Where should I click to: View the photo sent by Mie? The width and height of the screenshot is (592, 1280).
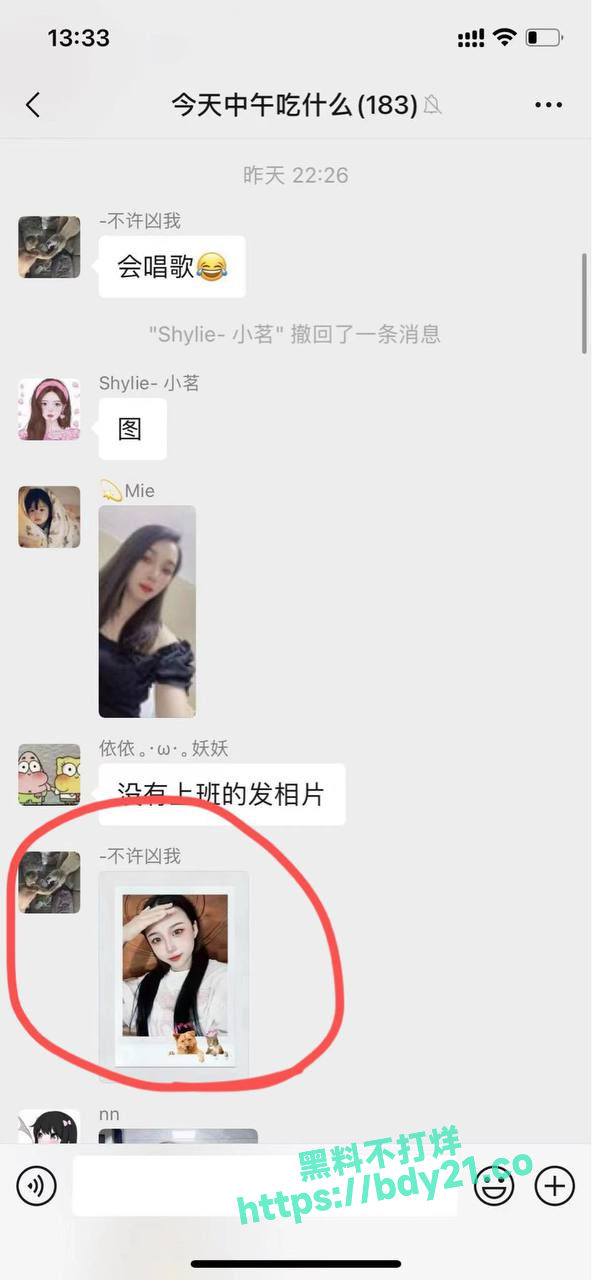pos(147,611)
